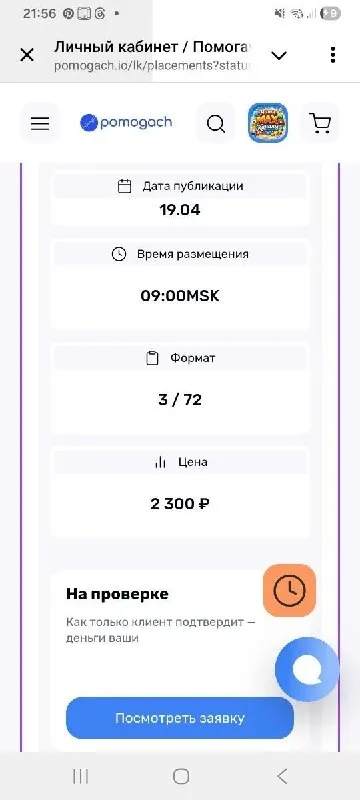Open the shopping cart
This screenshot has height=800, width=360.
pyautogui.click(x=320, y=123)
